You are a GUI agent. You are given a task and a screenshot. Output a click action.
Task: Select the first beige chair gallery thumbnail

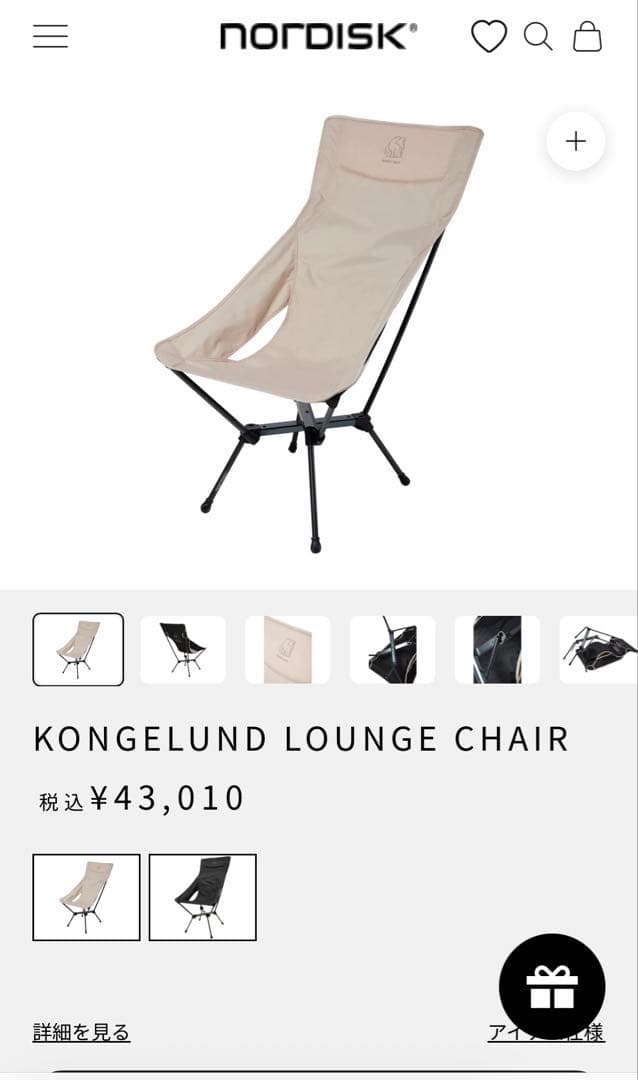click(x=78, y=650)
